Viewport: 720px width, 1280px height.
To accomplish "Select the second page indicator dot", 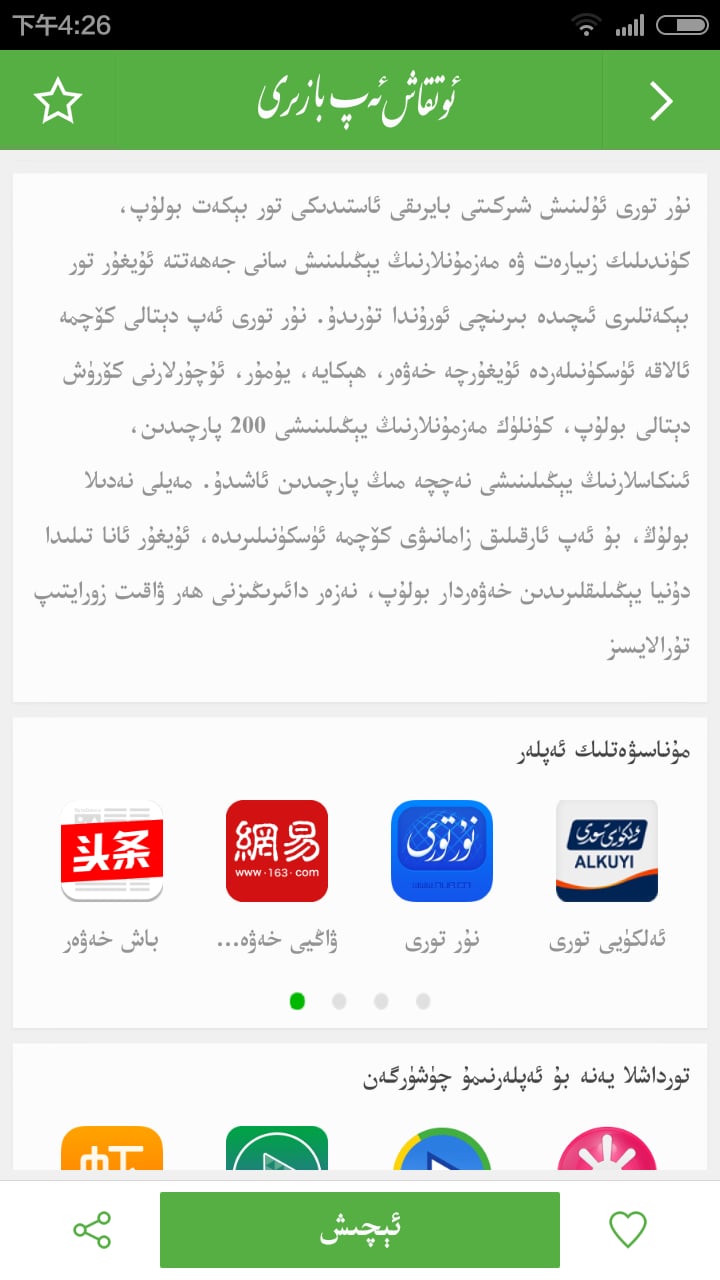I will pos(339,1001).
